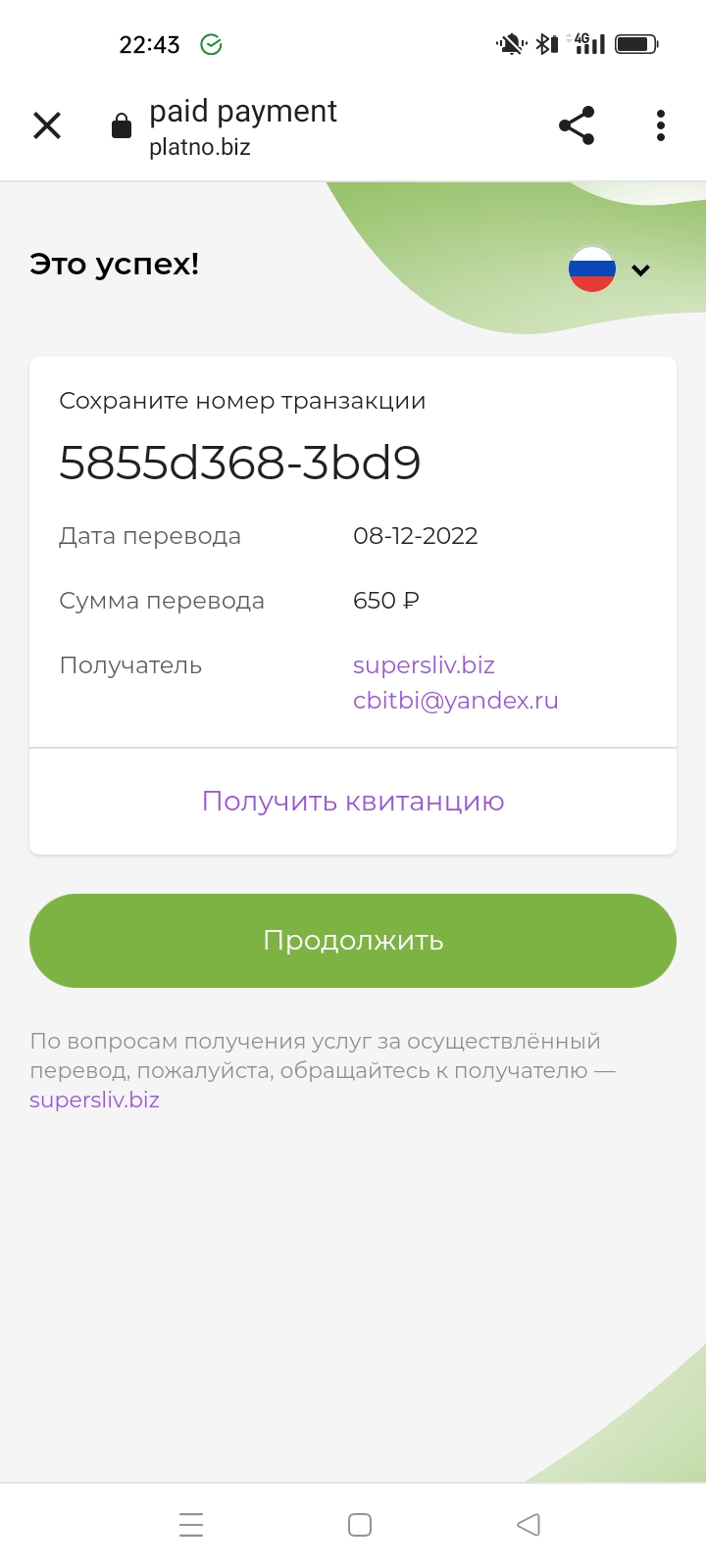Tap the cbitbi@yandex.ru email link
Screen dimensions: 706x1568
tap(455, 701)
